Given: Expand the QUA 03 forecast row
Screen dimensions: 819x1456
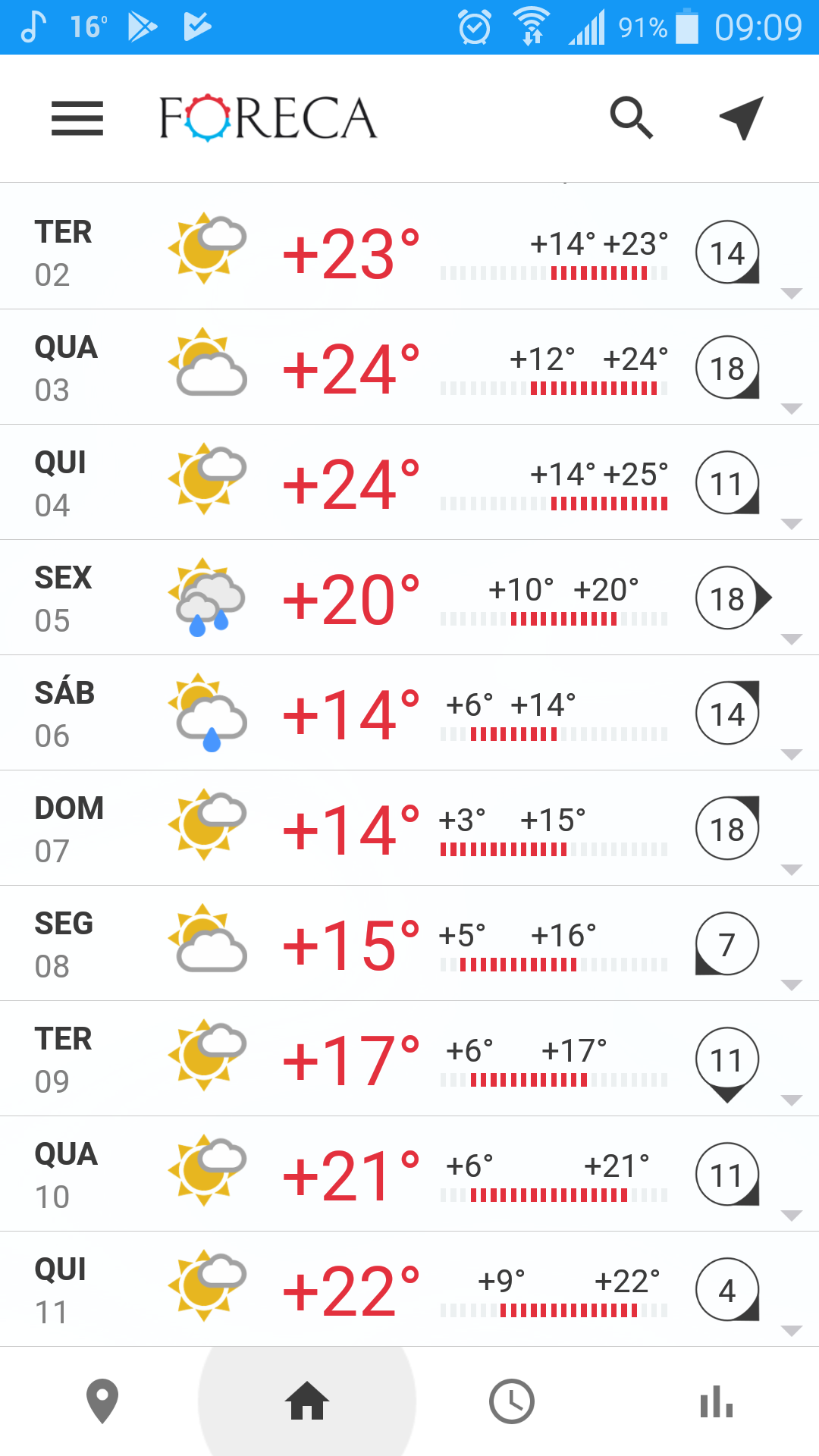Looking at the screenshot, I should point(409,367).
